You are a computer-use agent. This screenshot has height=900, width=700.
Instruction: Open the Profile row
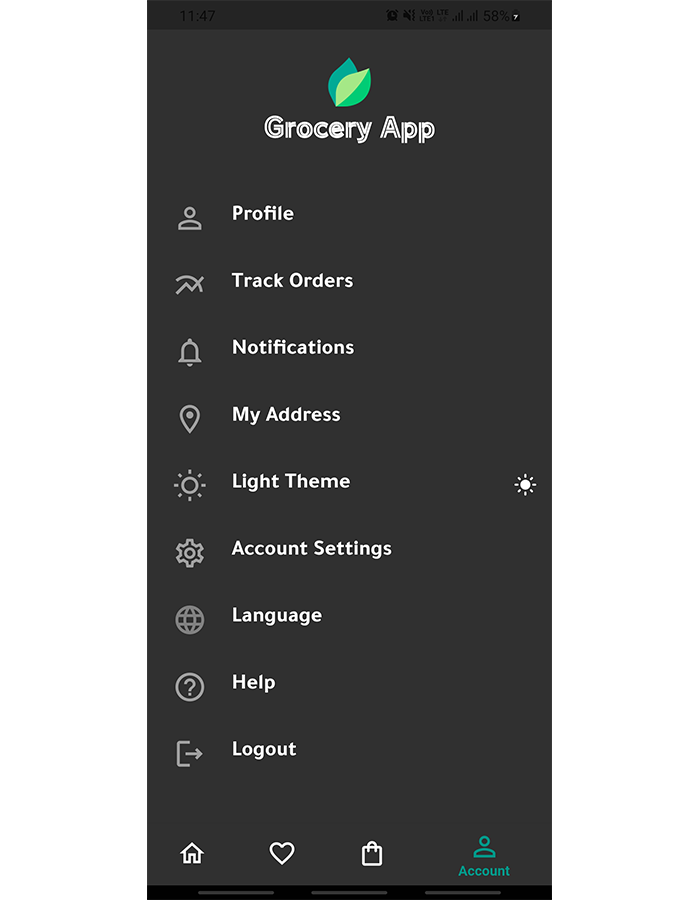[262, 214]
